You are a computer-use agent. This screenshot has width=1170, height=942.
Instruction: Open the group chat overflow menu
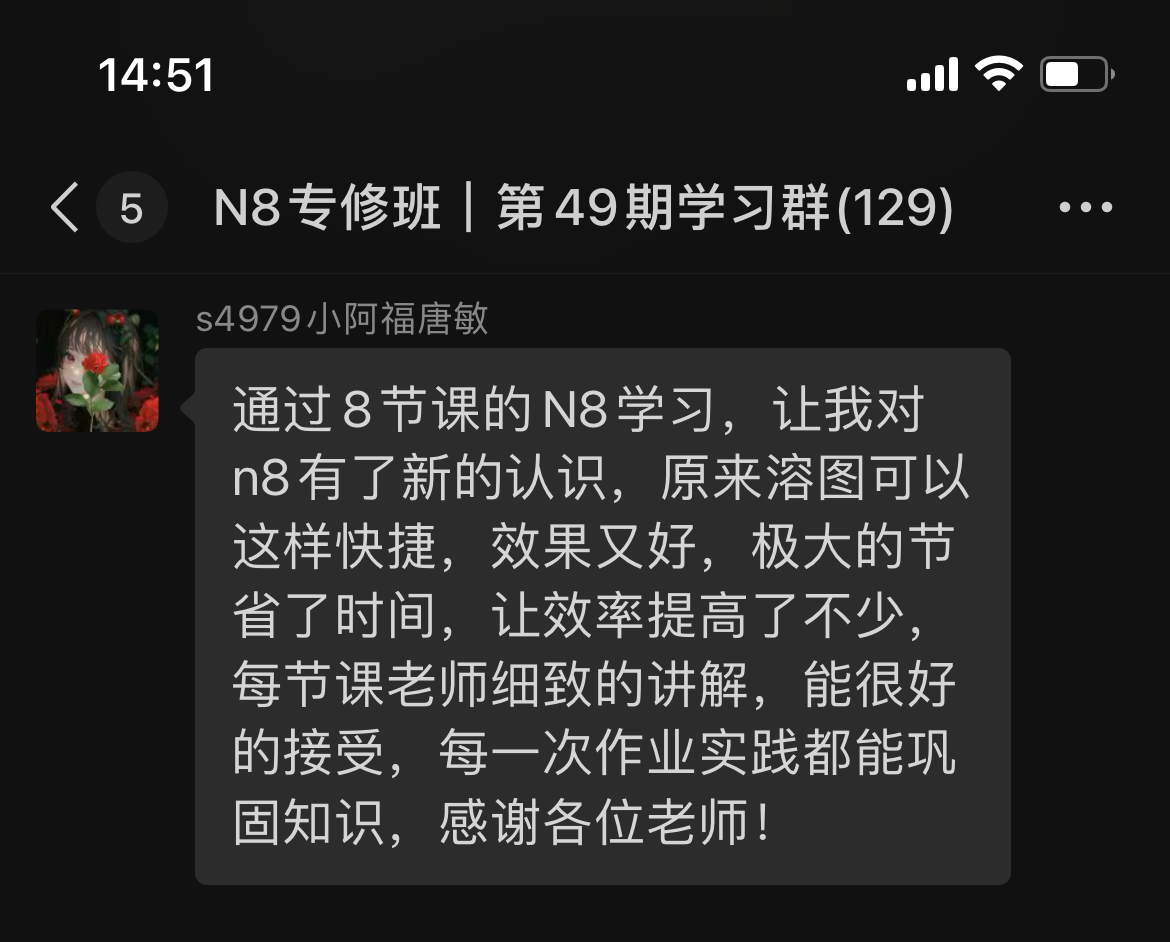tap(1085, 208)
